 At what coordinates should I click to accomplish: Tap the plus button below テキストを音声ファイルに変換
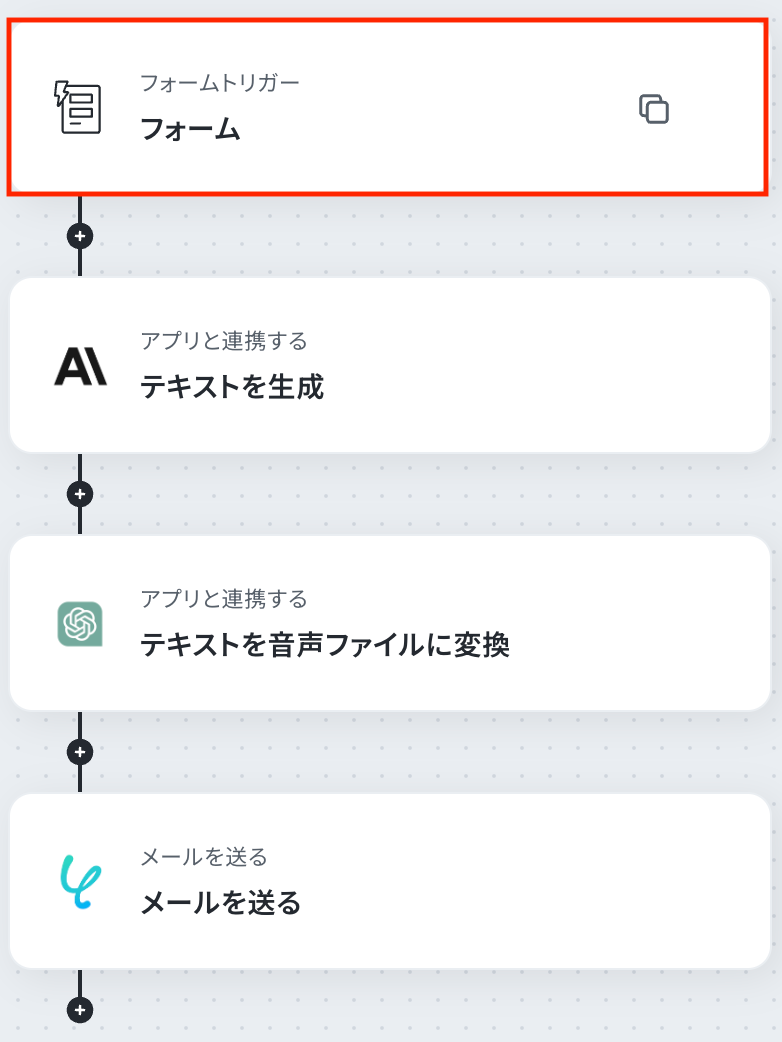(x=80, y=752)
